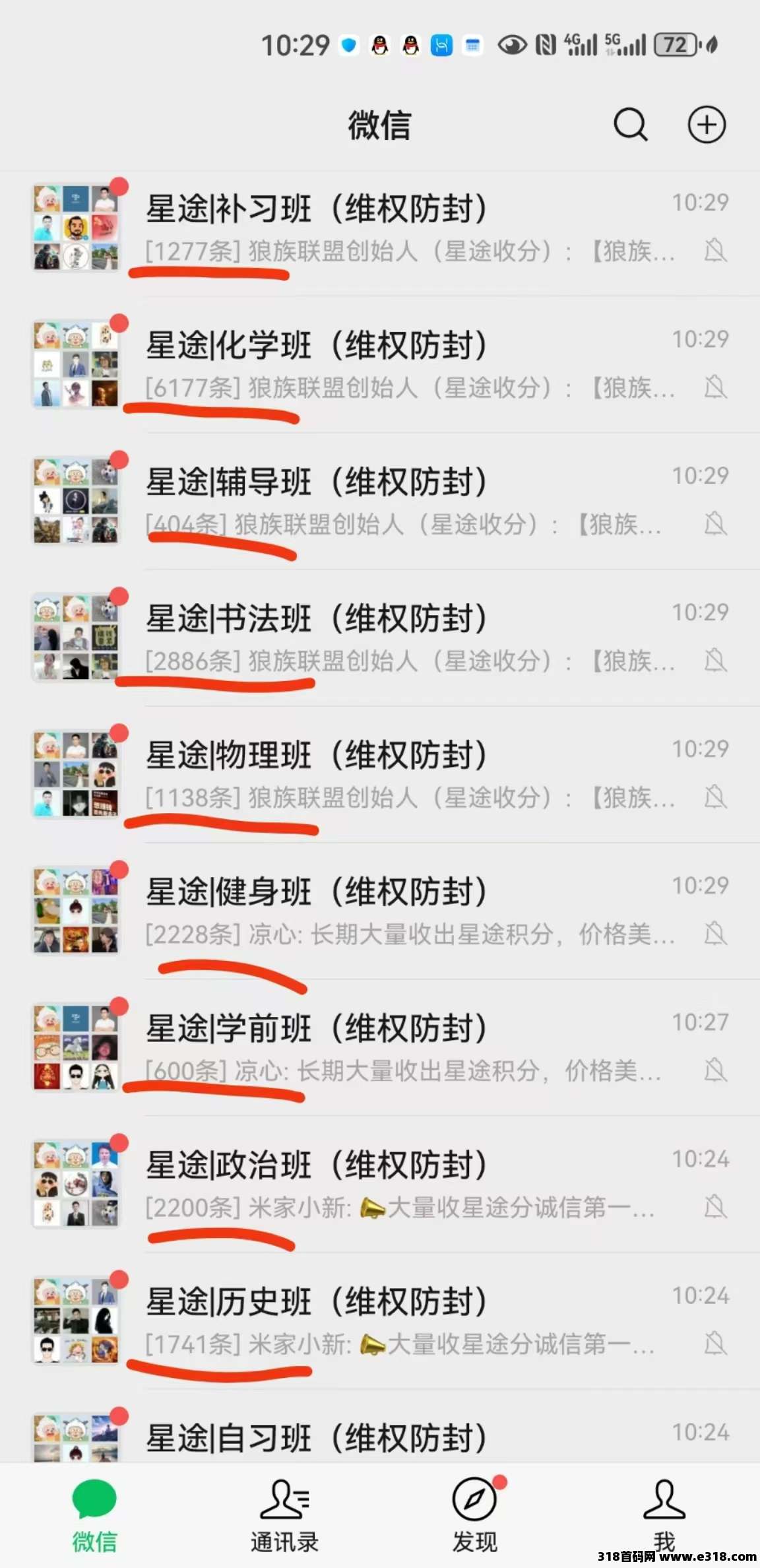Open the 星途|化学班 group chat
The width and height of the screenshot is (760, 1568).
[380, 364]
